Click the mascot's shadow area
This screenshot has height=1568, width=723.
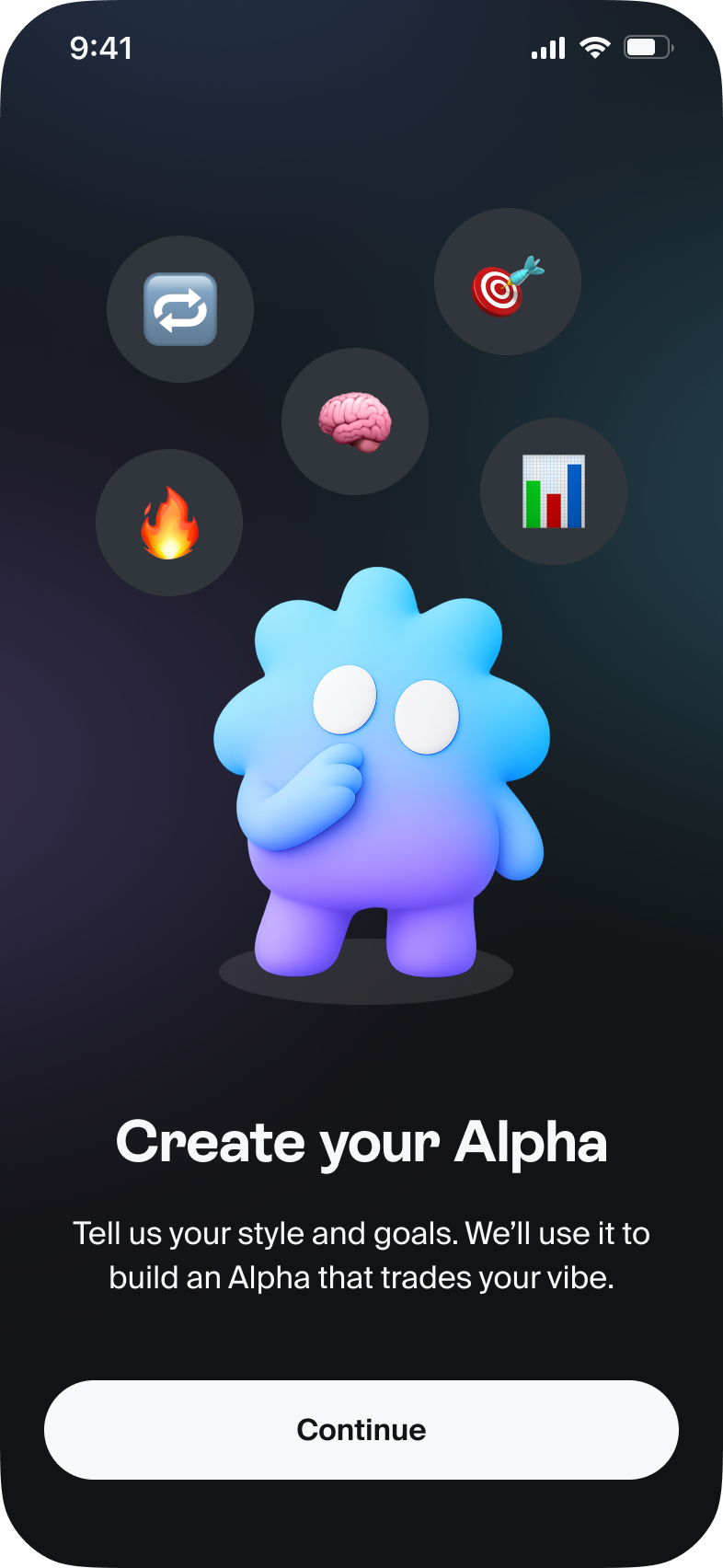click(361, 973)
